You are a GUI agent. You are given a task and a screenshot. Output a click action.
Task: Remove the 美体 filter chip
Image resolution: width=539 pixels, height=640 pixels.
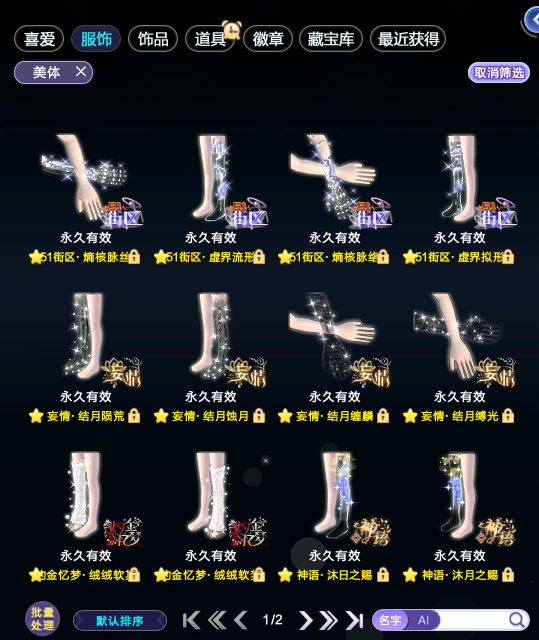(x=81, y=72)
